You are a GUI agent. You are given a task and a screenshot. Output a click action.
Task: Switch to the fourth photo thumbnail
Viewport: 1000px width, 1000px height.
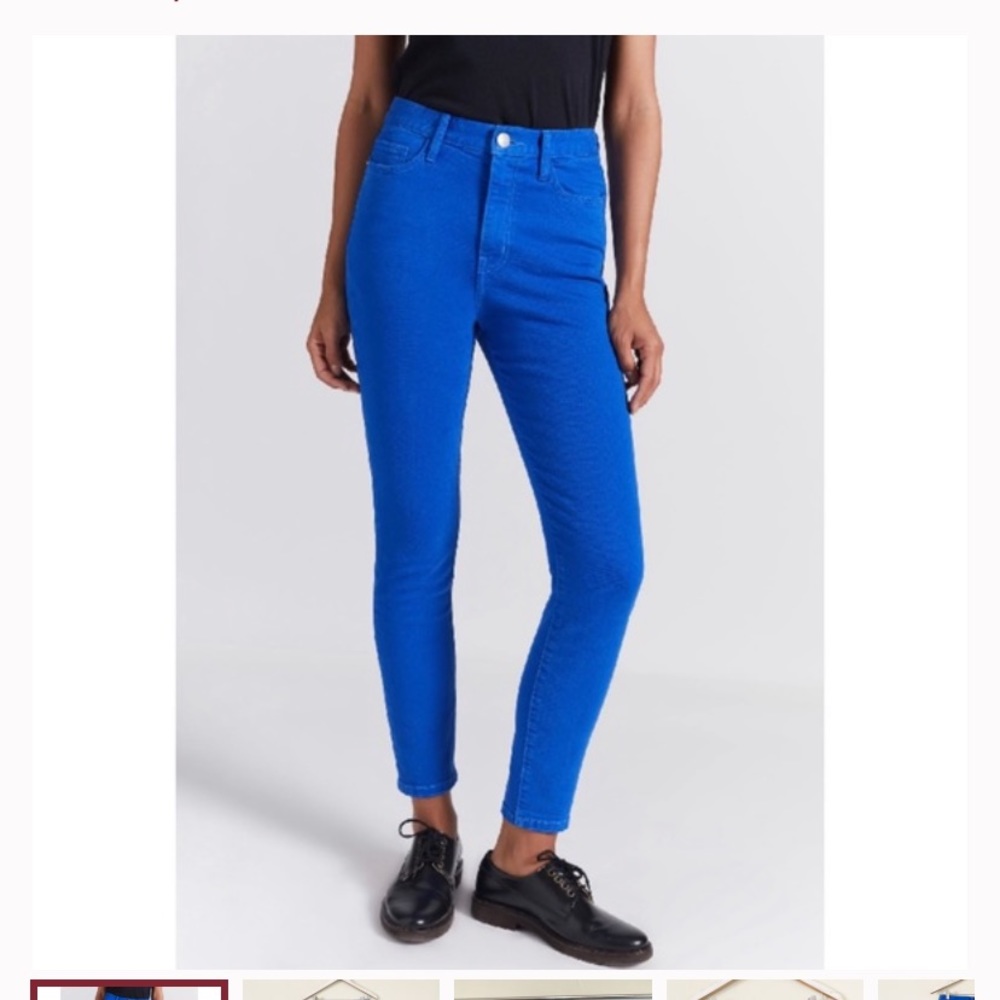click(x=765, y=990)
